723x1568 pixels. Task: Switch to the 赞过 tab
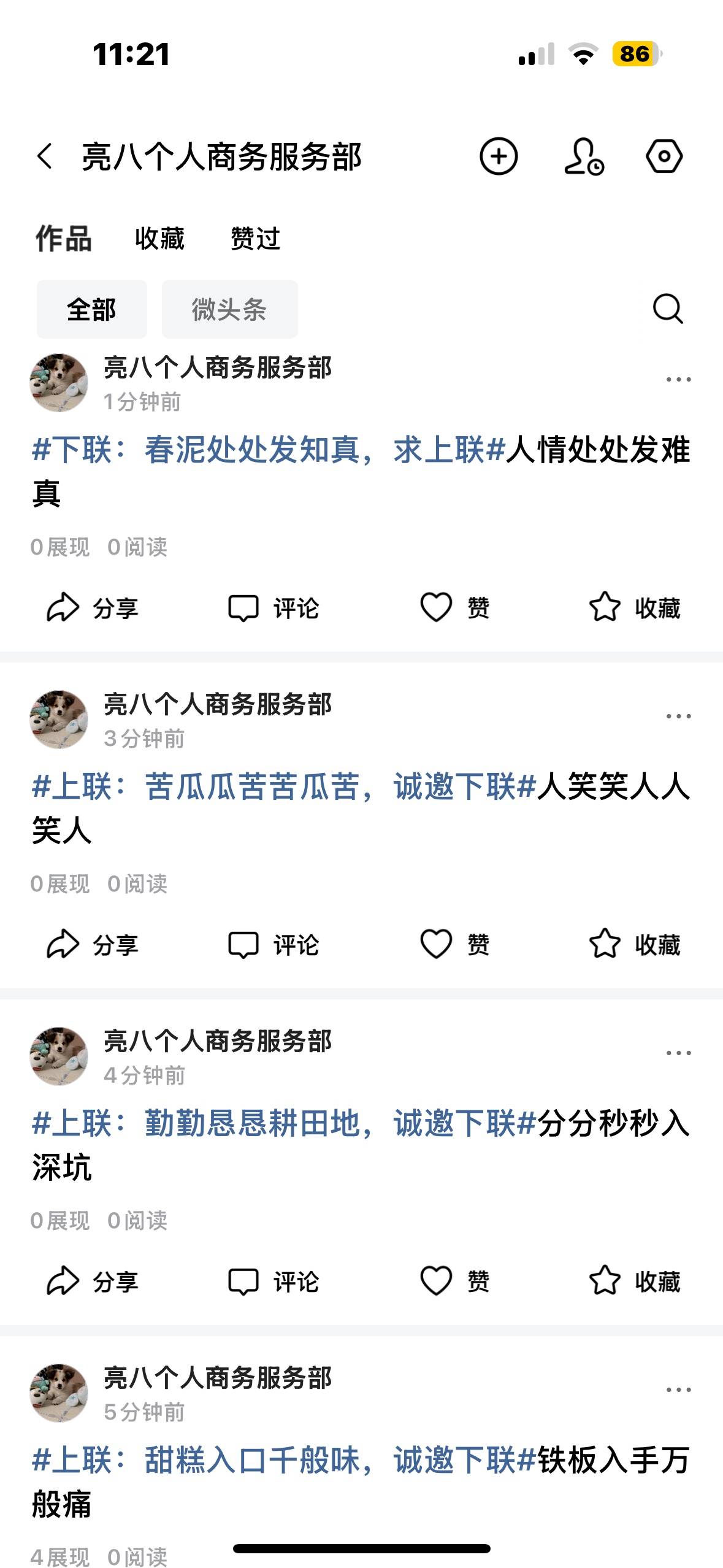(255, 239)
